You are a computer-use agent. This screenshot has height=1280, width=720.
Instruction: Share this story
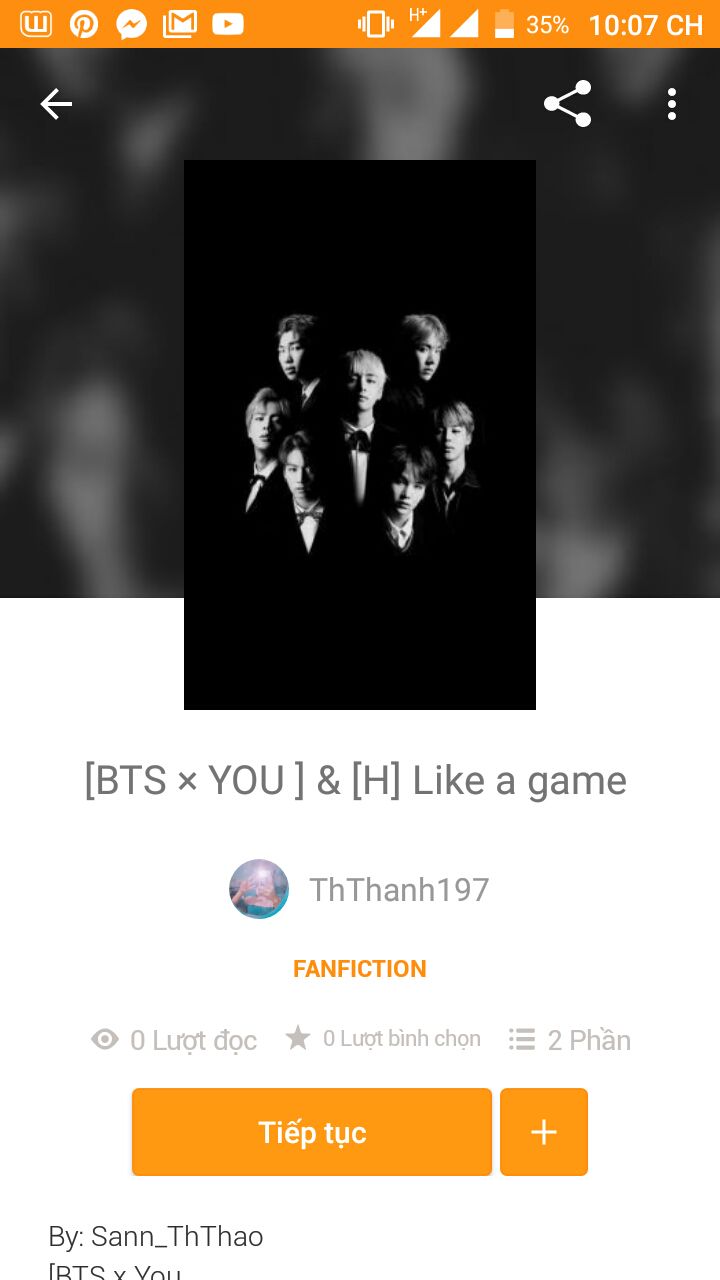coord(567,104)
